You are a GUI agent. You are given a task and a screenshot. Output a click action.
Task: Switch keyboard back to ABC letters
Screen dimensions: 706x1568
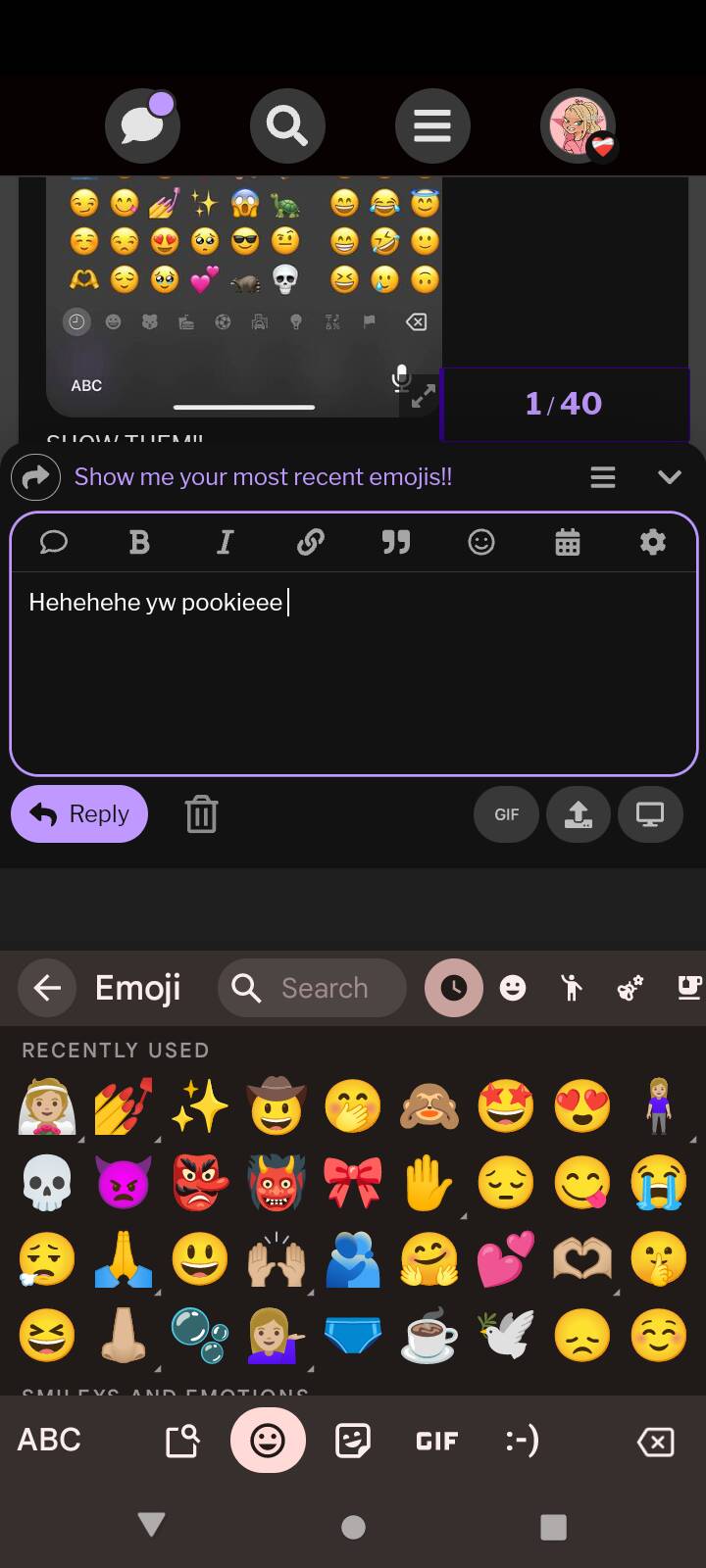click(49, 1440)
